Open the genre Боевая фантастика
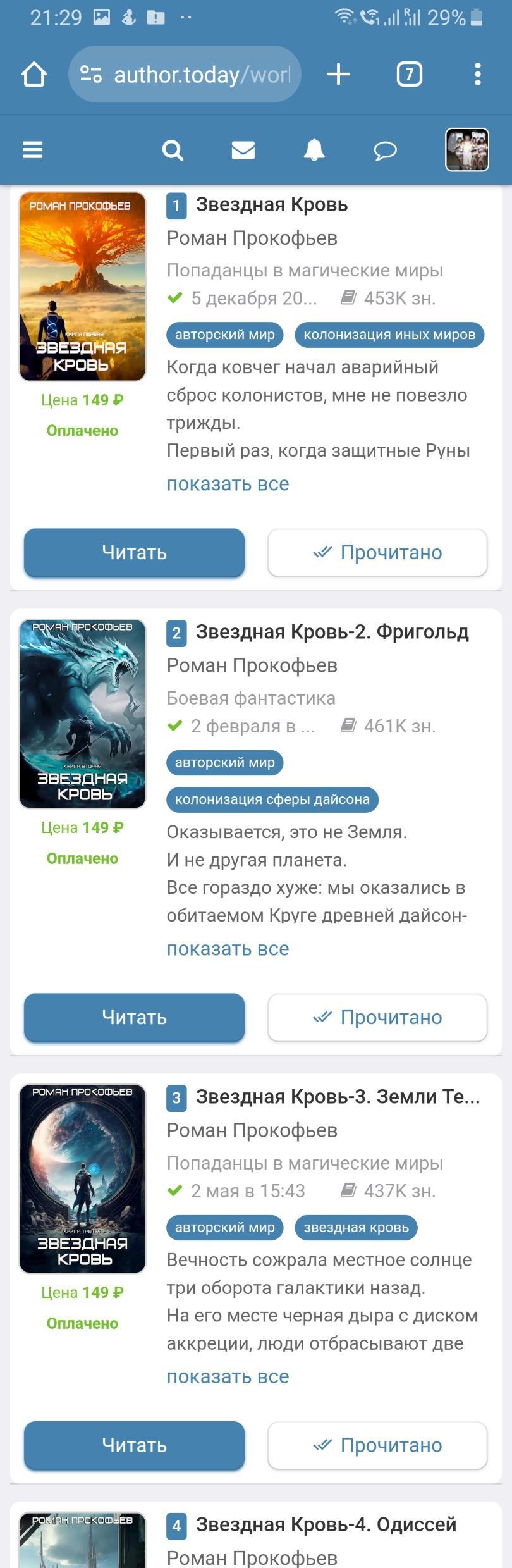This screenshot has width=512, height=1568. (x=251, y=698)
